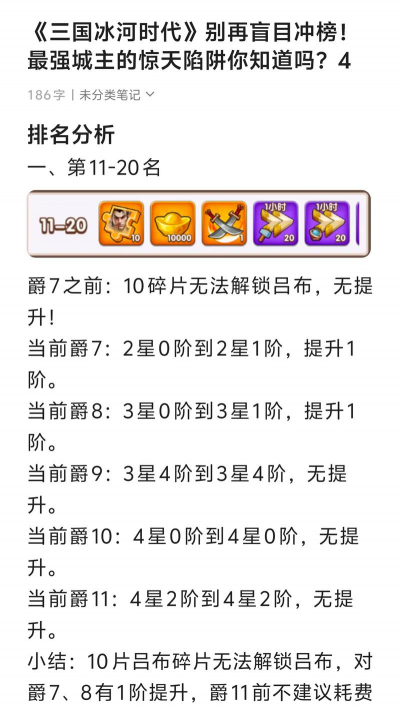Open the 11-20 rank rewards image
Screen dimensions: 400x707
coord(199,224)
